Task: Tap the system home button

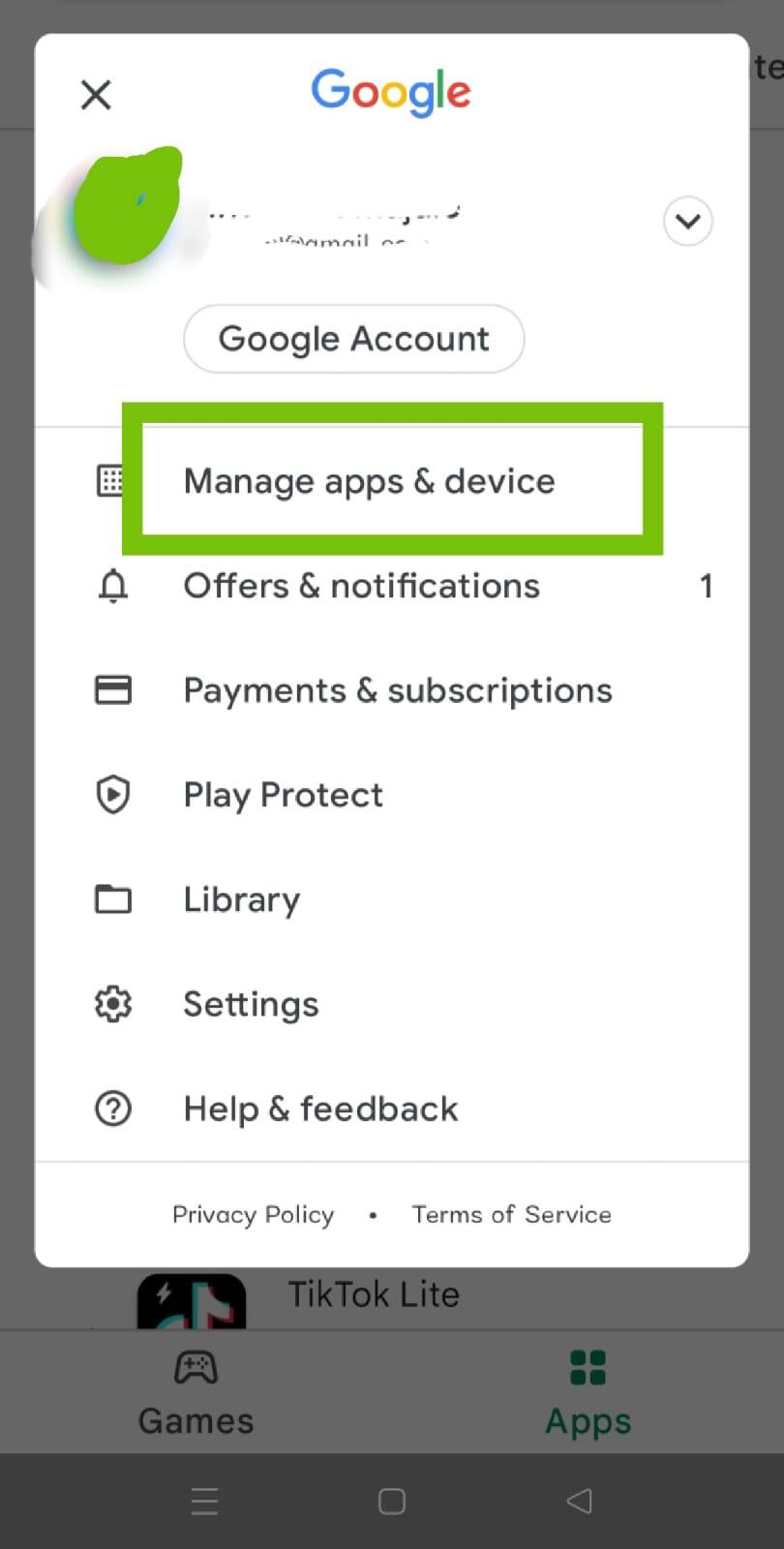Action: 392,1501
